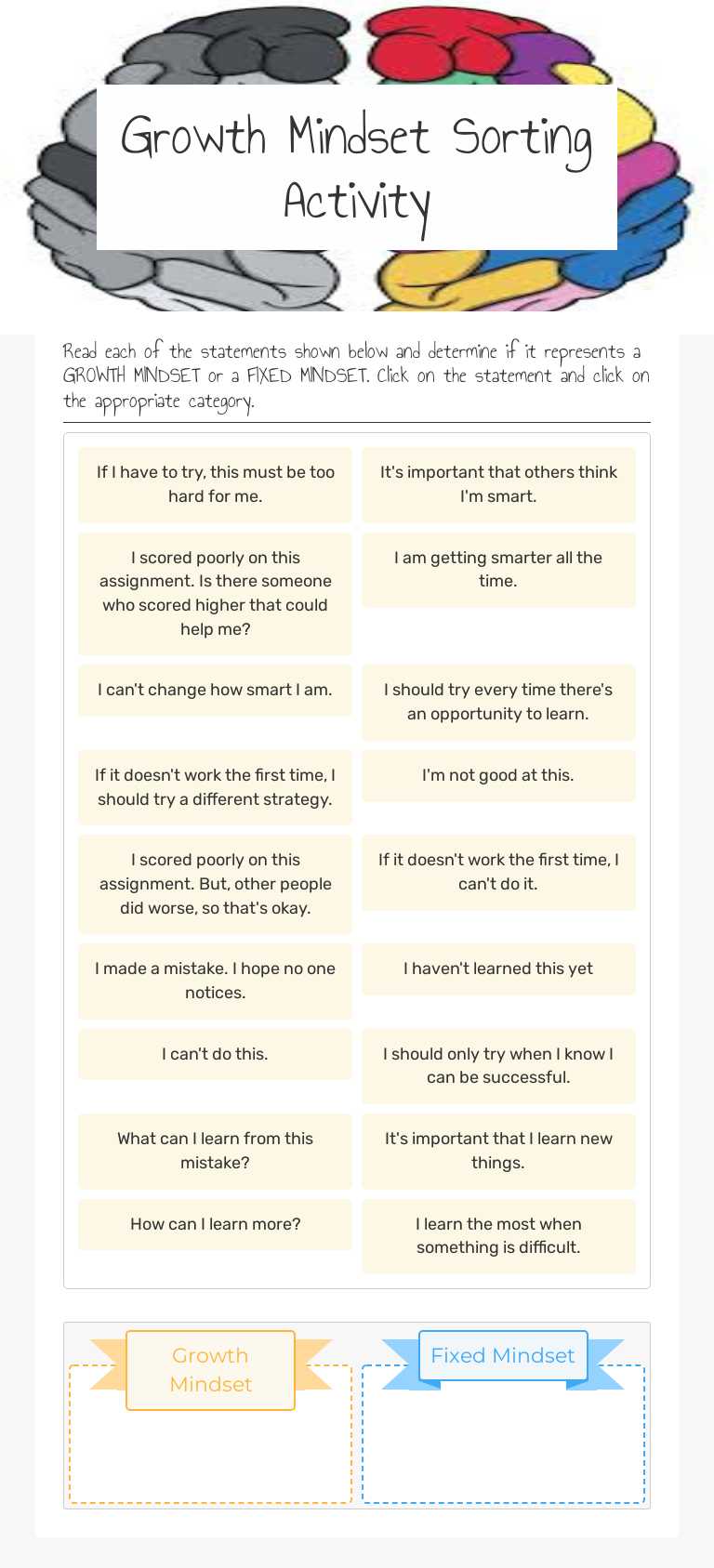Select "If I have to try" statement

(215, 484)
